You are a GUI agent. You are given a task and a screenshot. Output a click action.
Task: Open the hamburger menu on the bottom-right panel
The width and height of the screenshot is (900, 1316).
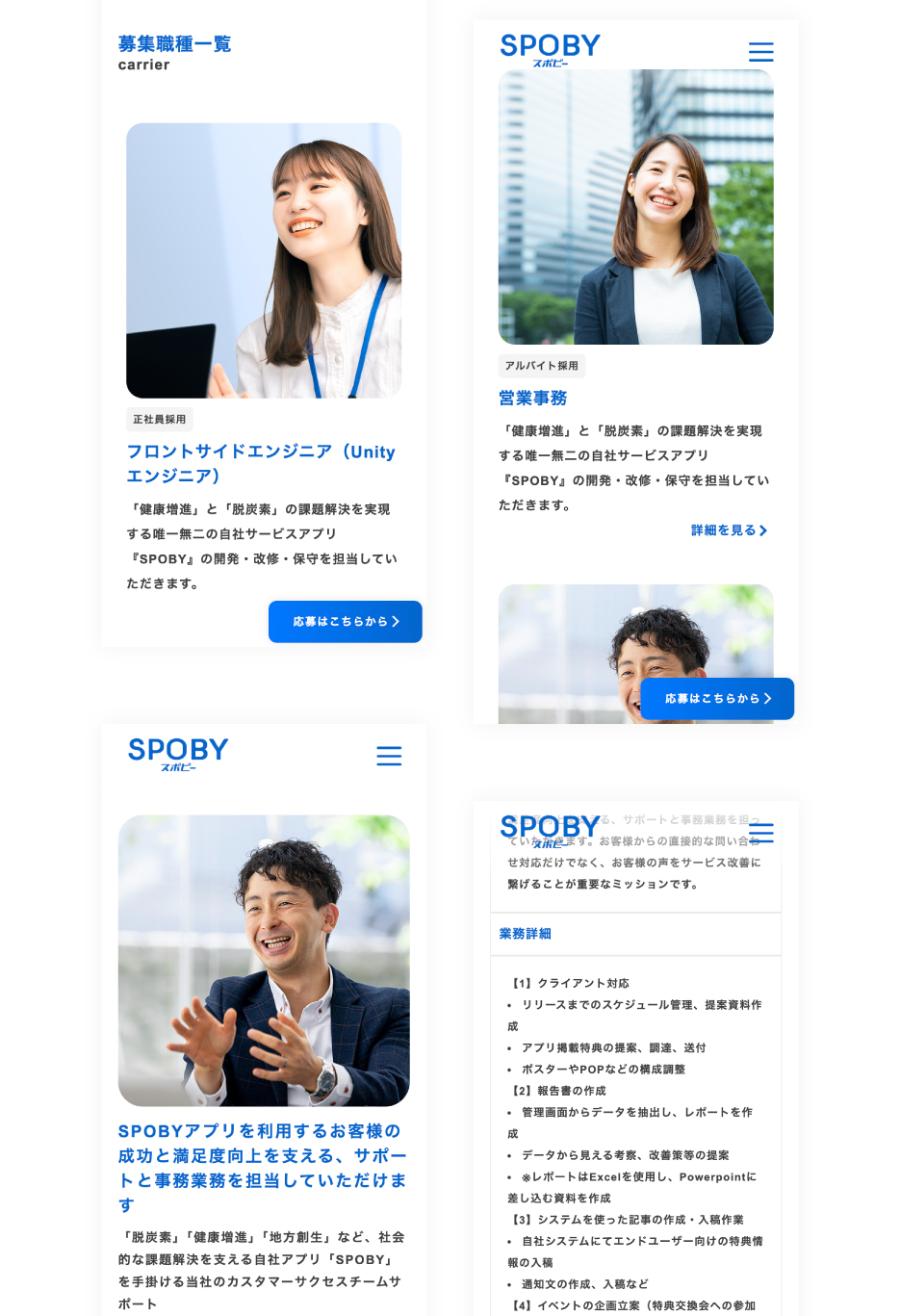[760, 833]
